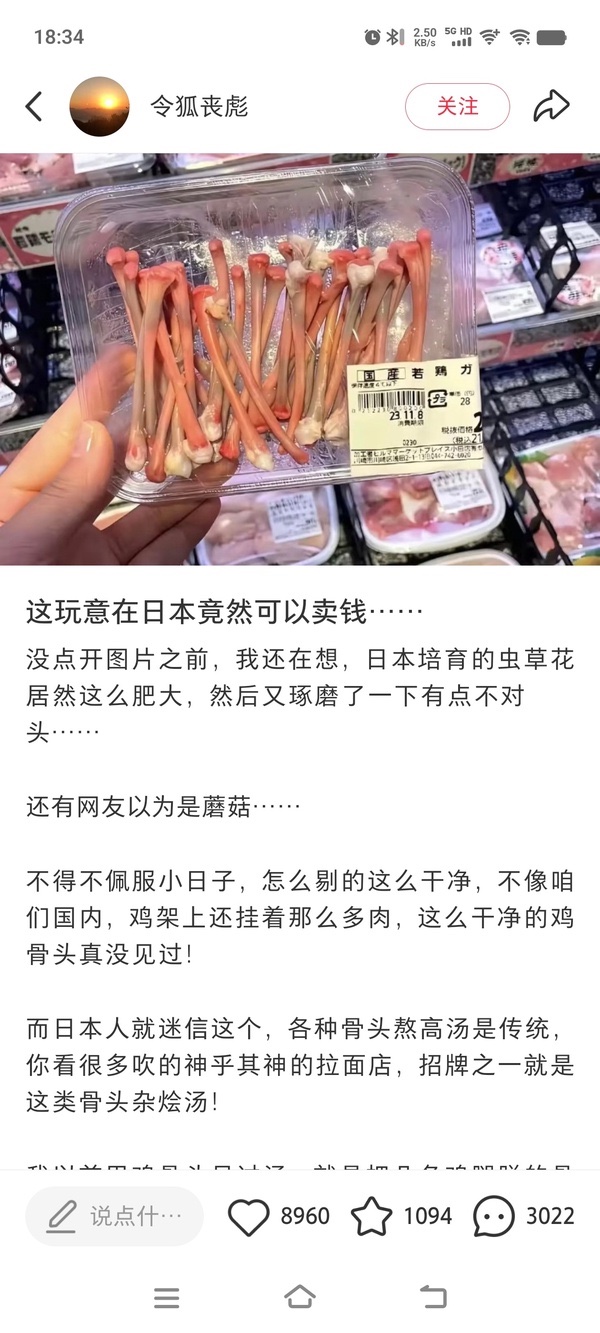Screen dimensions: 600x1333
Task: Go to the system home screen
Action: click(x=300, y=1297)
